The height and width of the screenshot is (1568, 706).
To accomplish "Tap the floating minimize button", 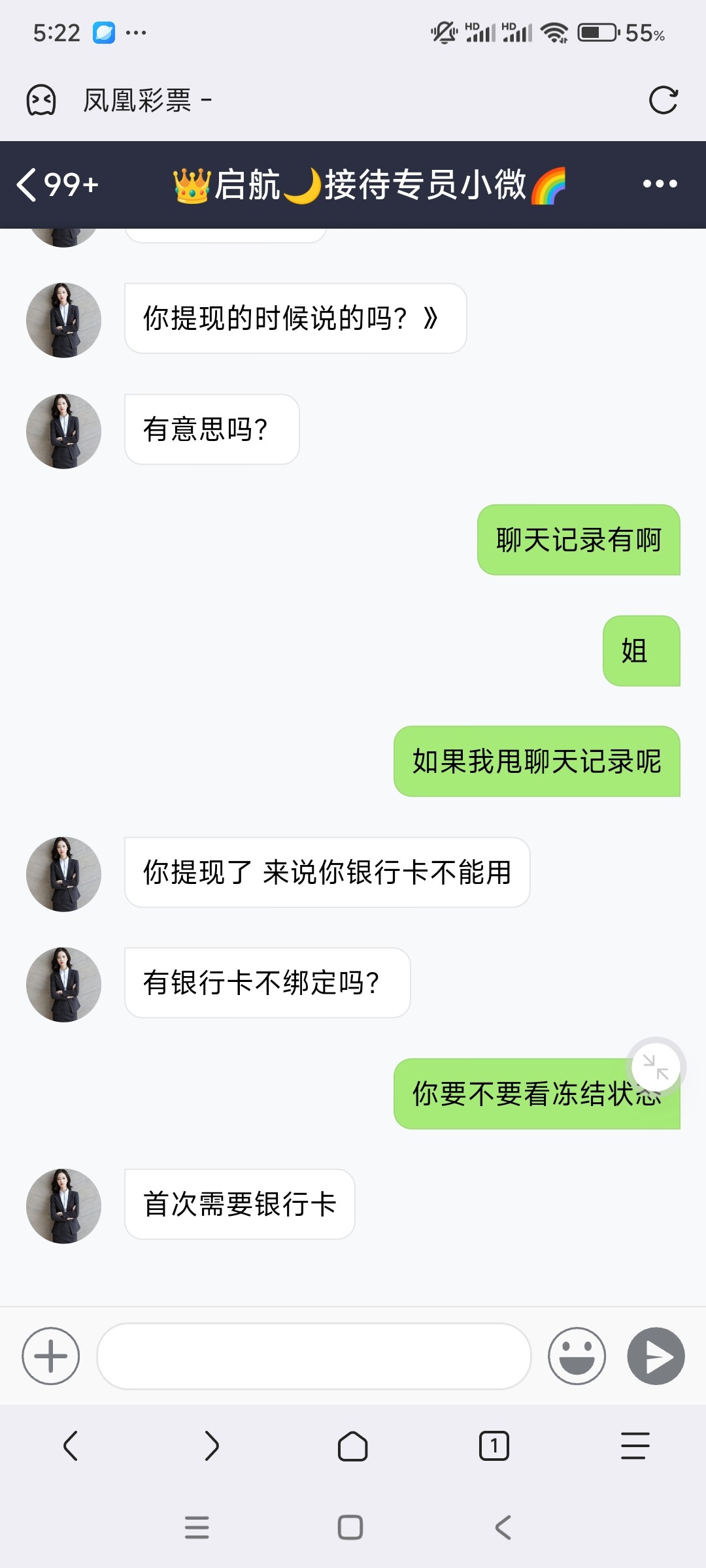I will 656,1067.
